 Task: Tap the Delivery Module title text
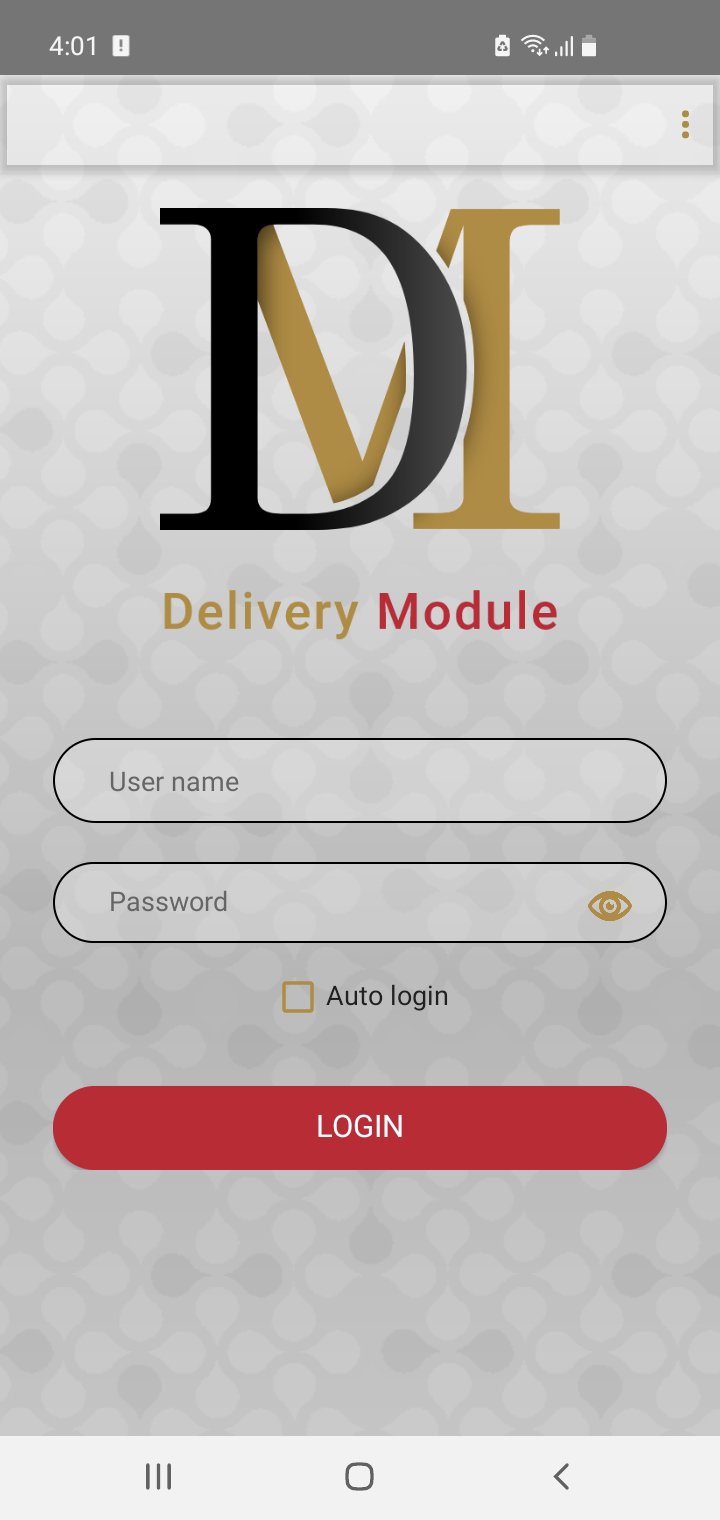360,611
